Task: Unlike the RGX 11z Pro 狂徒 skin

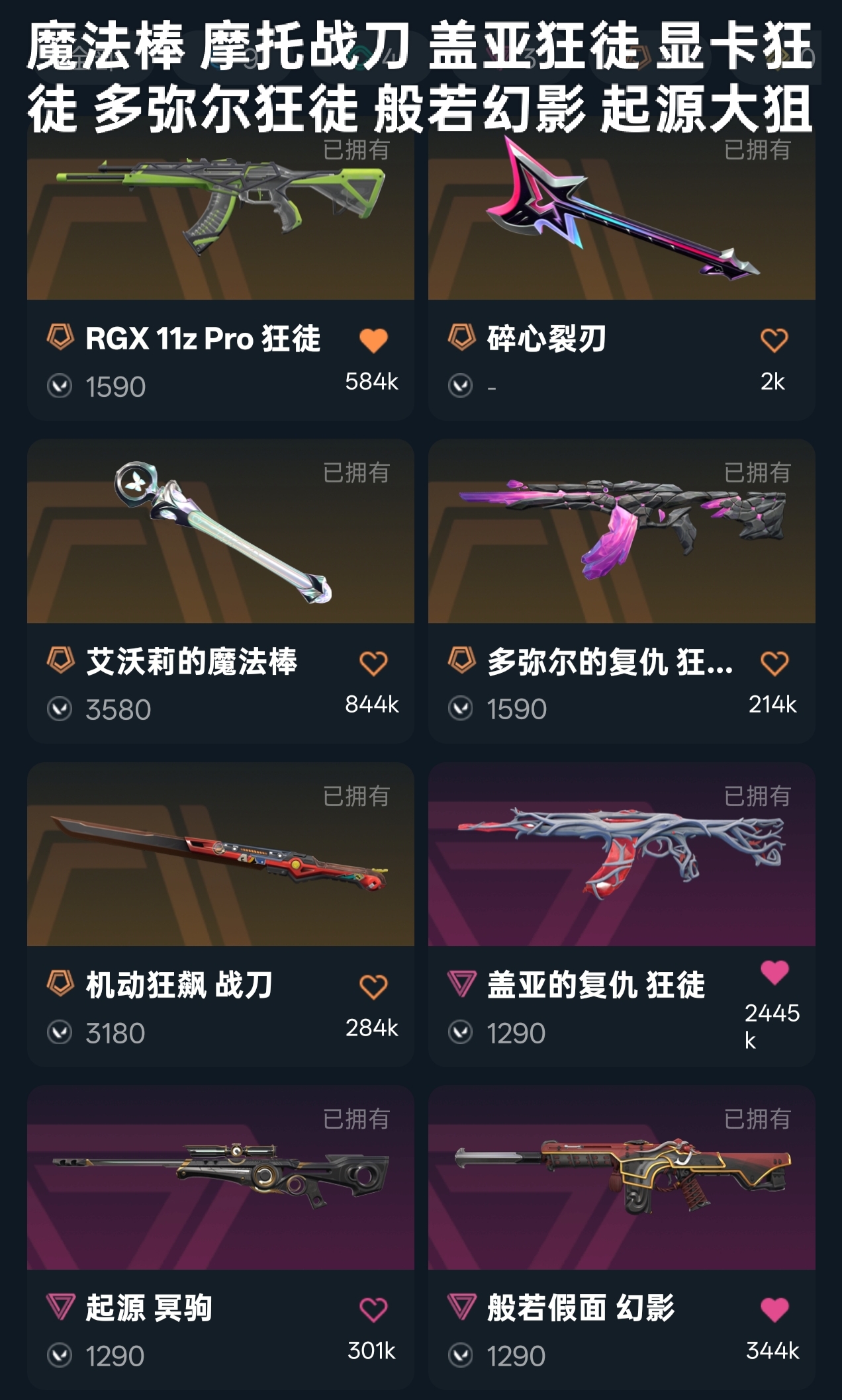Action: coord(373,340)
